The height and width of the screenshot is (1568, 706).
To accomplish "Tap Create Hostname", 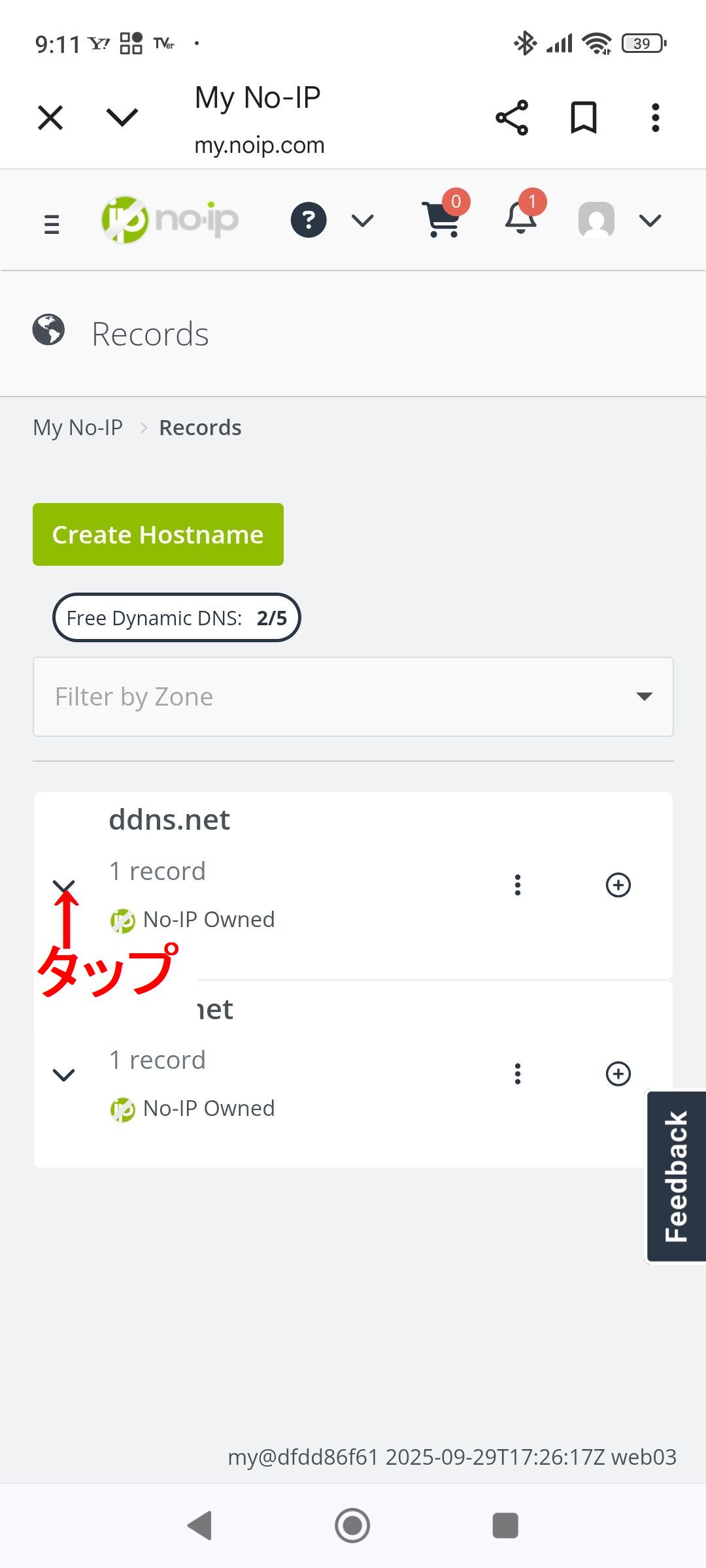I will pyautogui.click(x=158, y=534).
